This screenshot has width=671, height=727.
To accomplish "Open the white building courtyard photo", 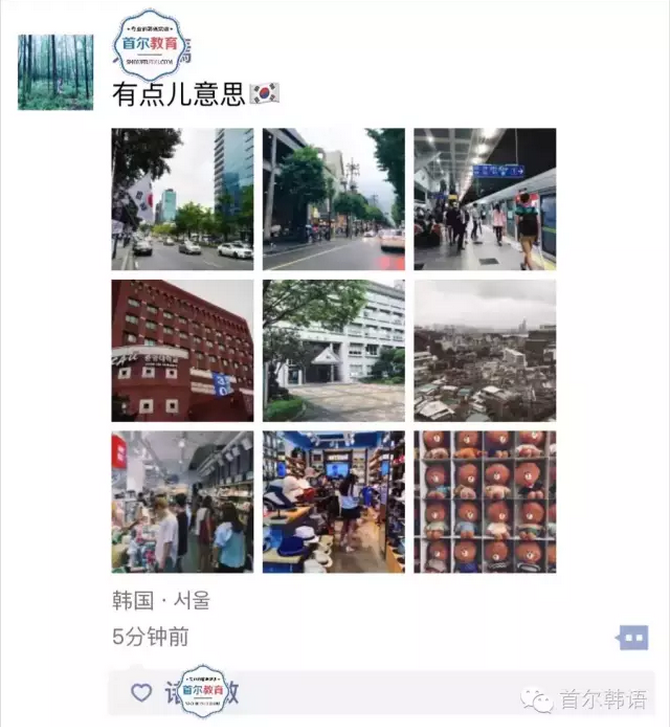I will 333,350.
